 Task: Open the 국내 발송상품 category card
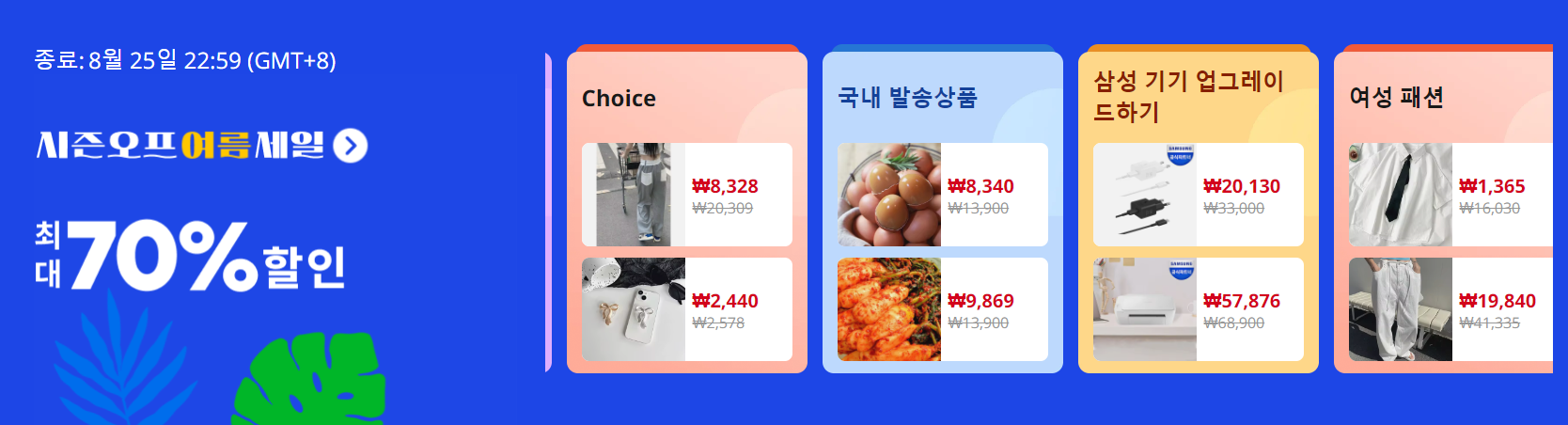[907, 97]
